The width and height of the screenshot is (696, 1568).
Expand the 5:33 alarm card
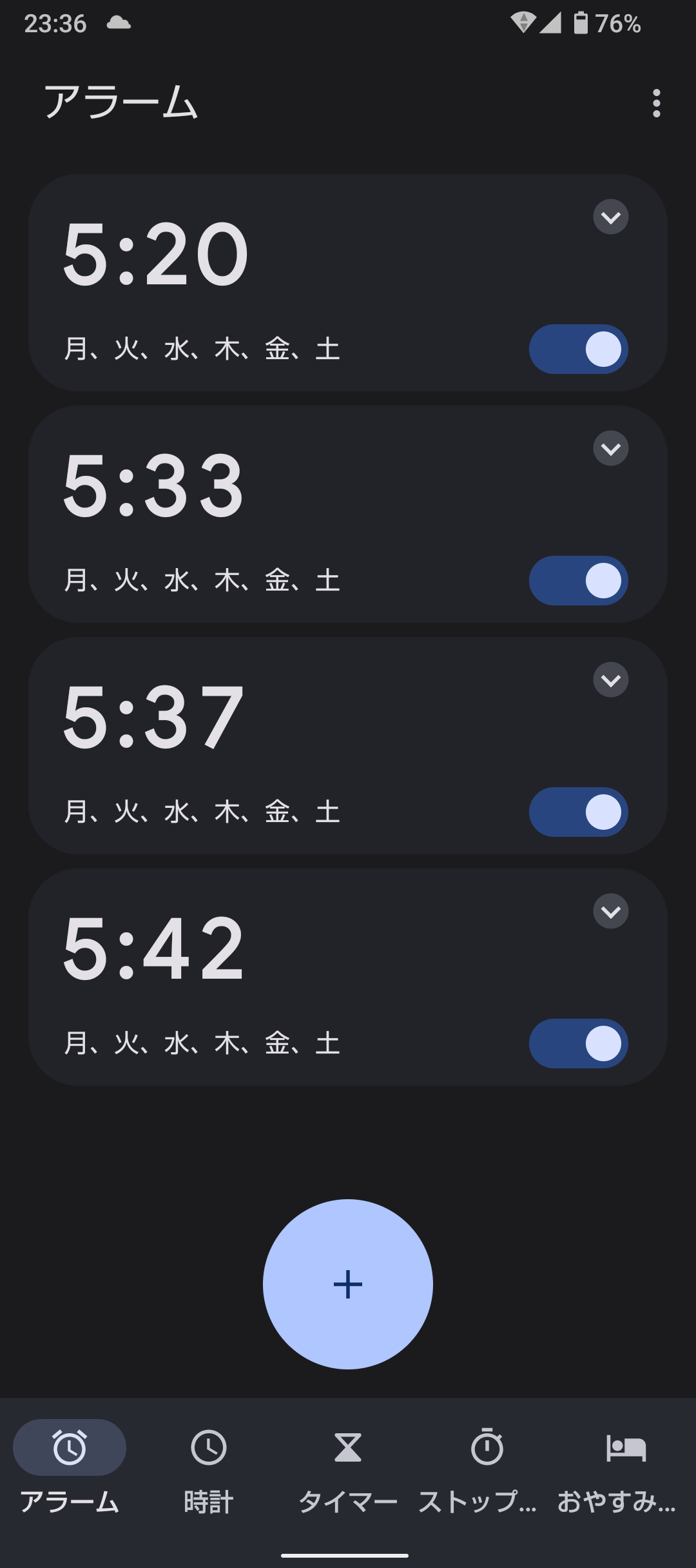[x=611, y=449]
